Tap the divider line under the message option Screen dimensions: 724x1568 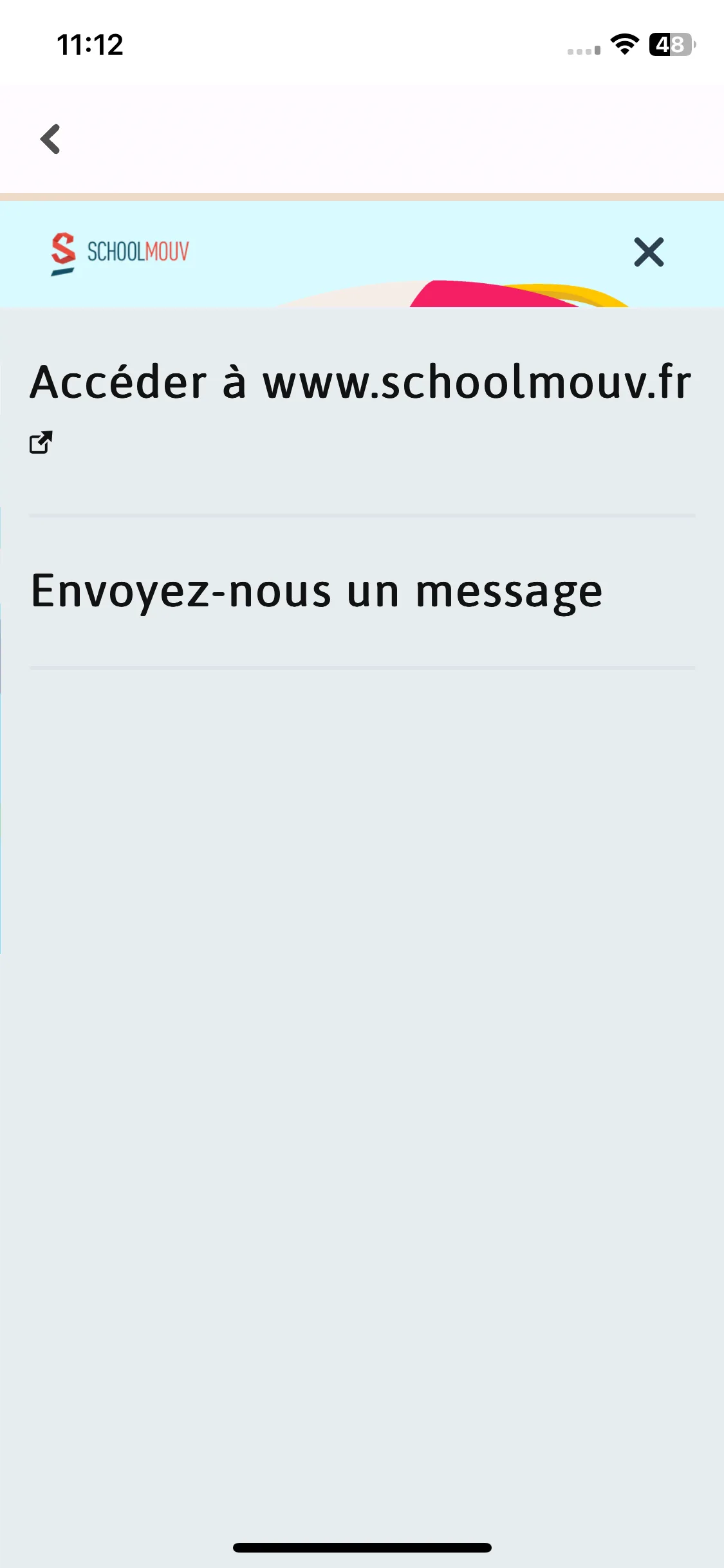click(x=362, y=667)
